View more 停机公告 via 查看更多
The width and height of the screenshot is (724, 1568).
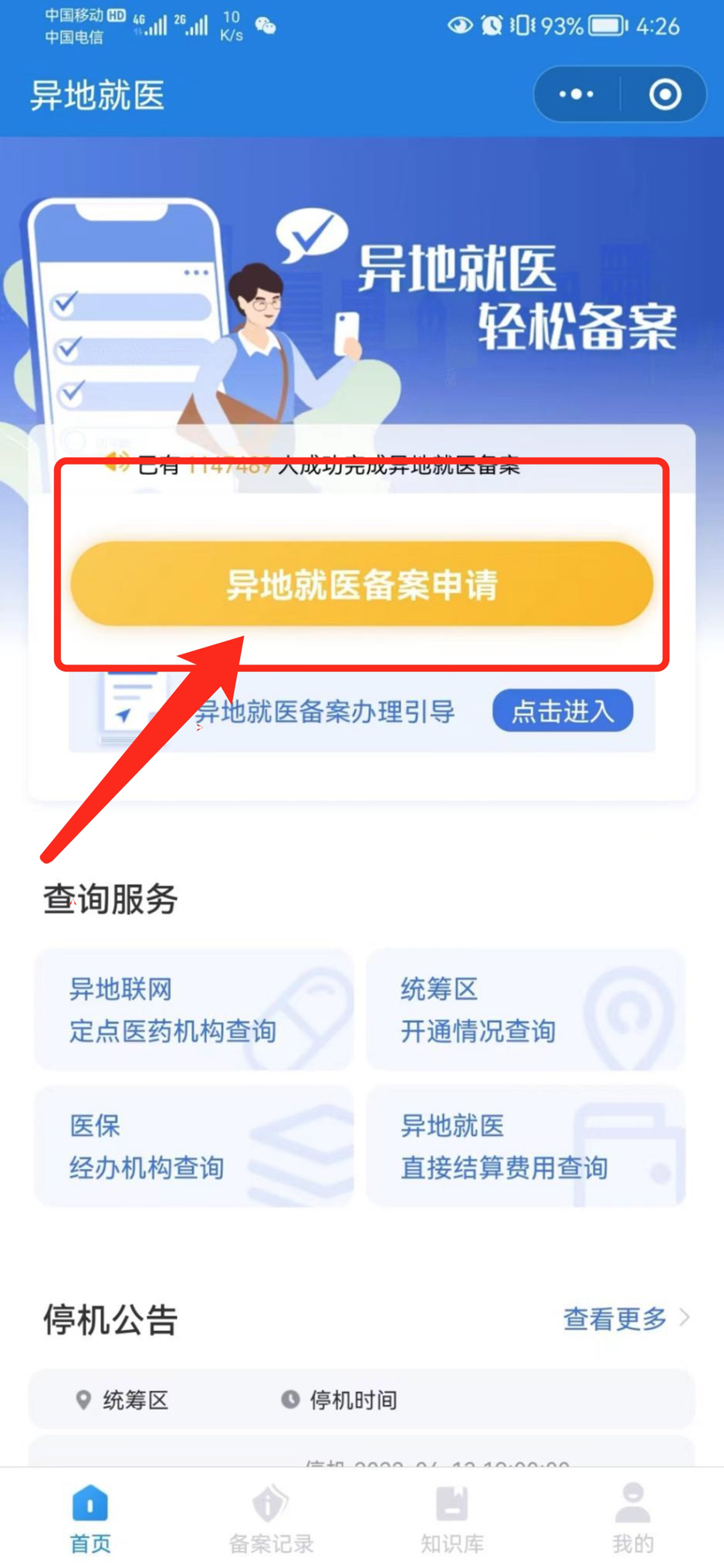625,1319
